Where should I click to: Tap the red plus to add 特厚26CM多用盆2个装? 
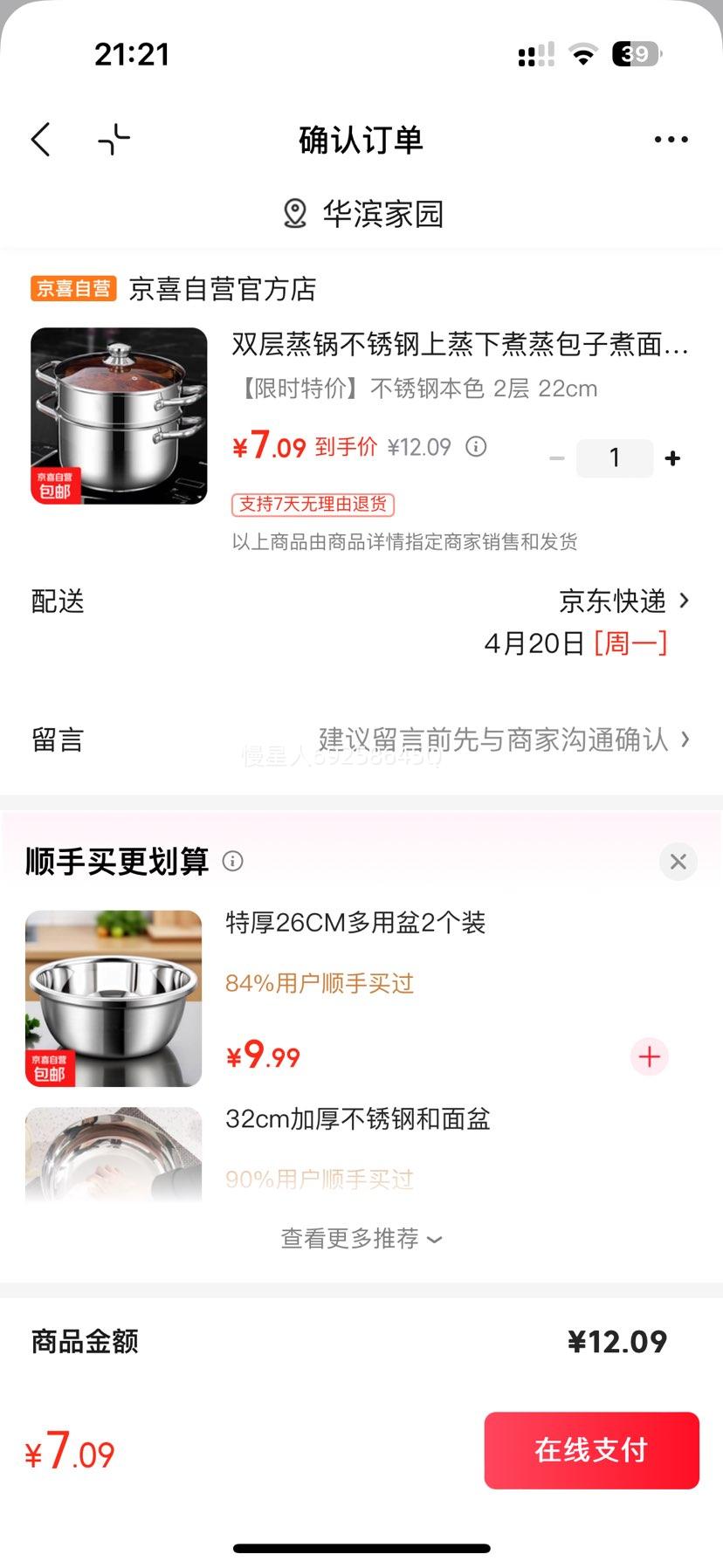click(649, 1056)
